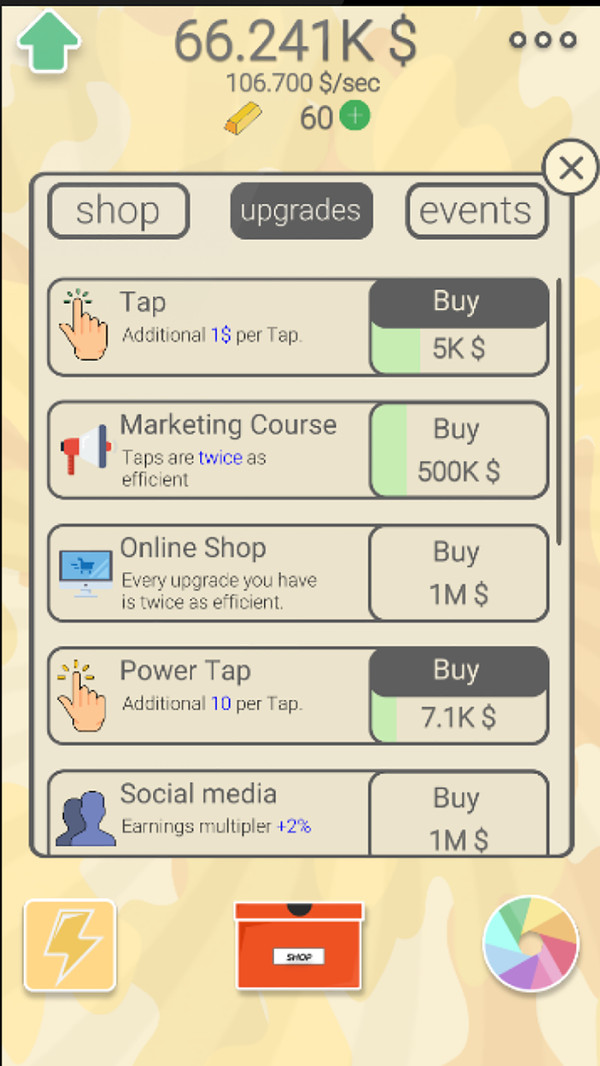Viewport: 600px width, 1066px height.
Task: Activate the lightning boost button
Action: (70, 945)
